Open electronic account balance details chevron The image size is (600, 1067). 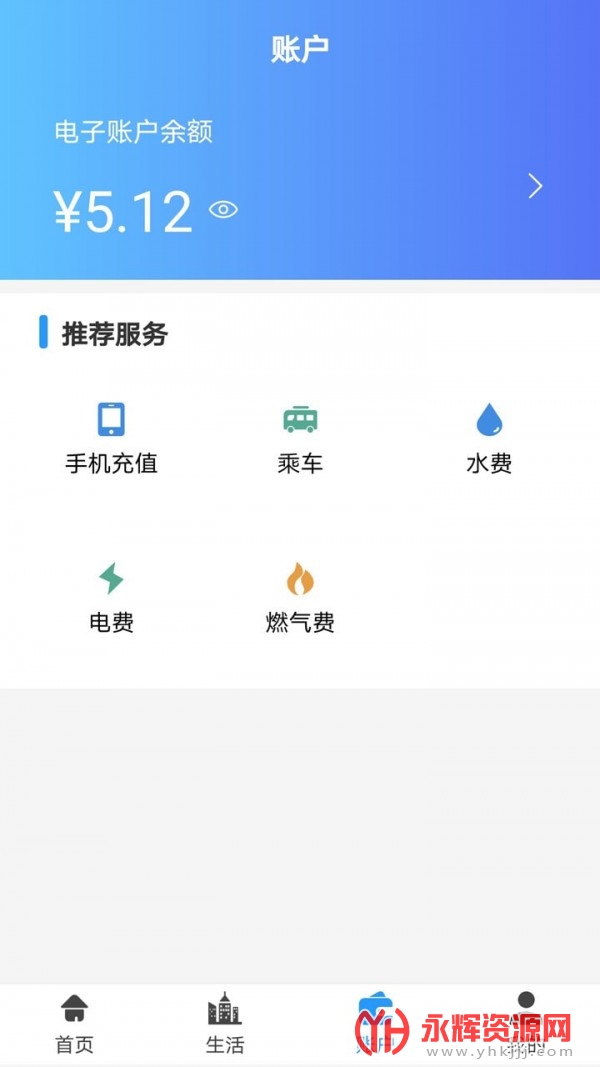pyautogui.click(x=535, y=186)
